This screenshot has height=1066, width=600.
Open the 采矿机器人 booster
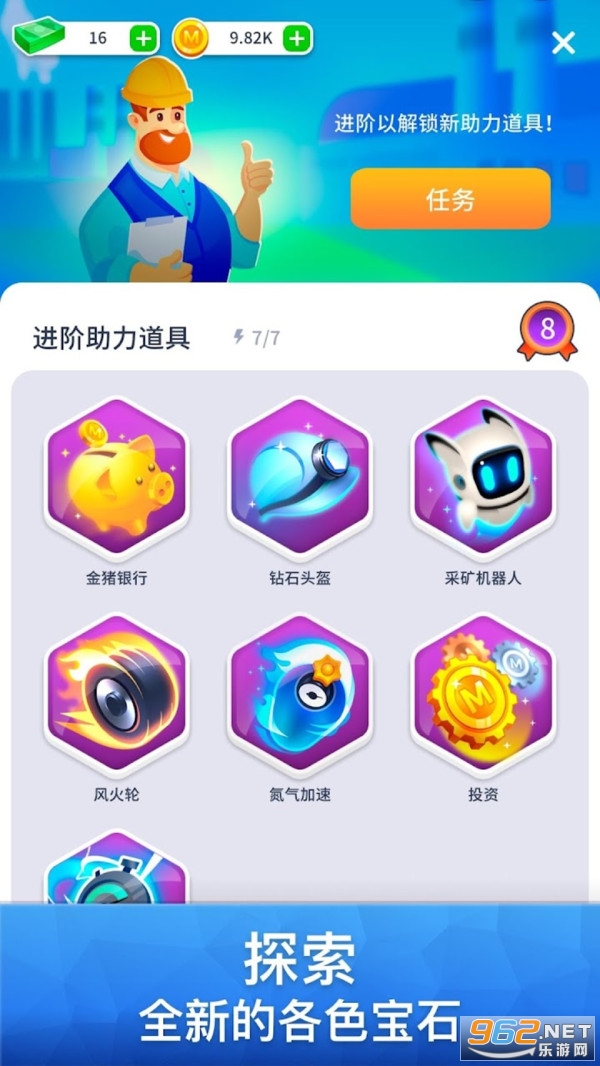tap(483, 480)
